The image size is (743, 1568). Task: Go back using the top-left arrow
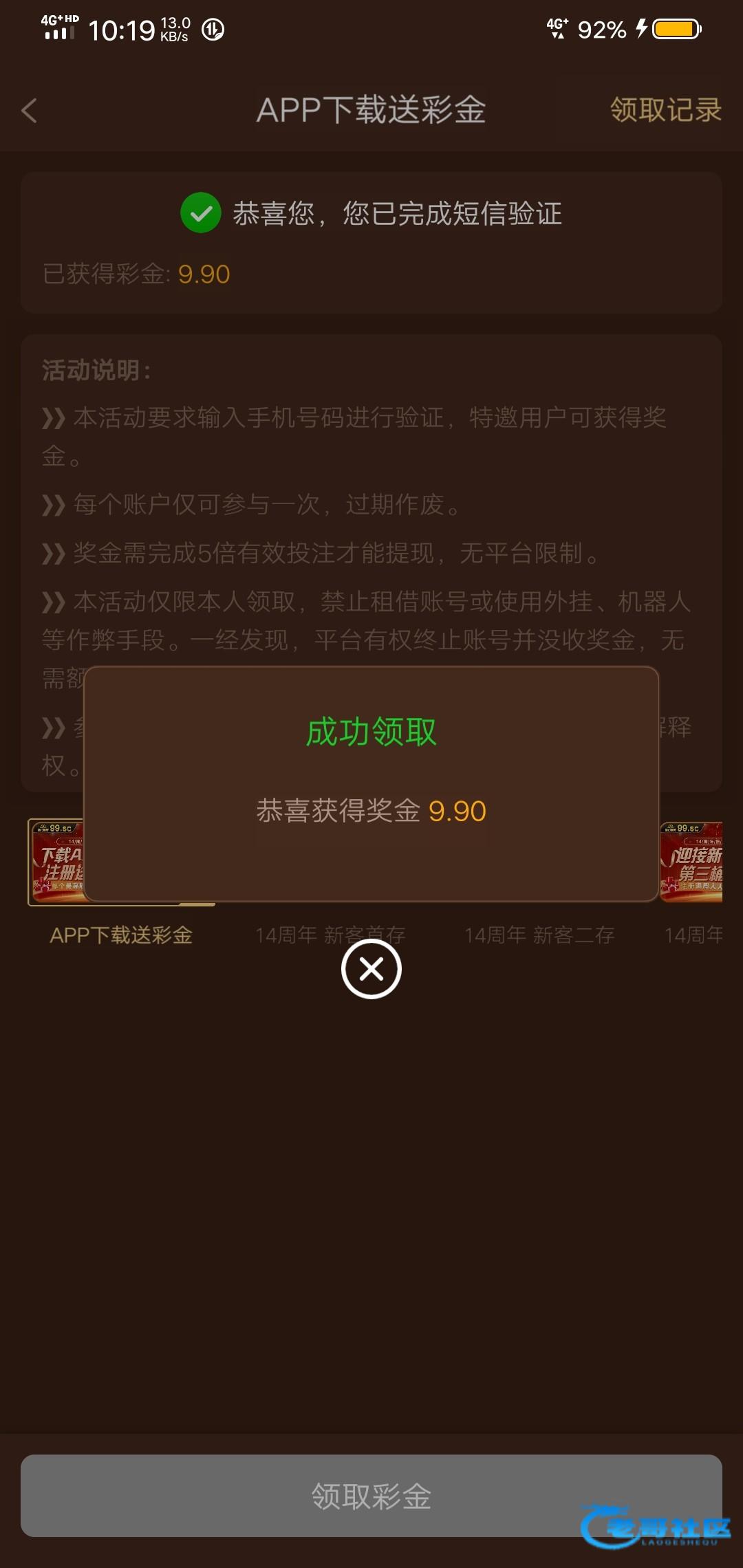(x=29, y=111)
